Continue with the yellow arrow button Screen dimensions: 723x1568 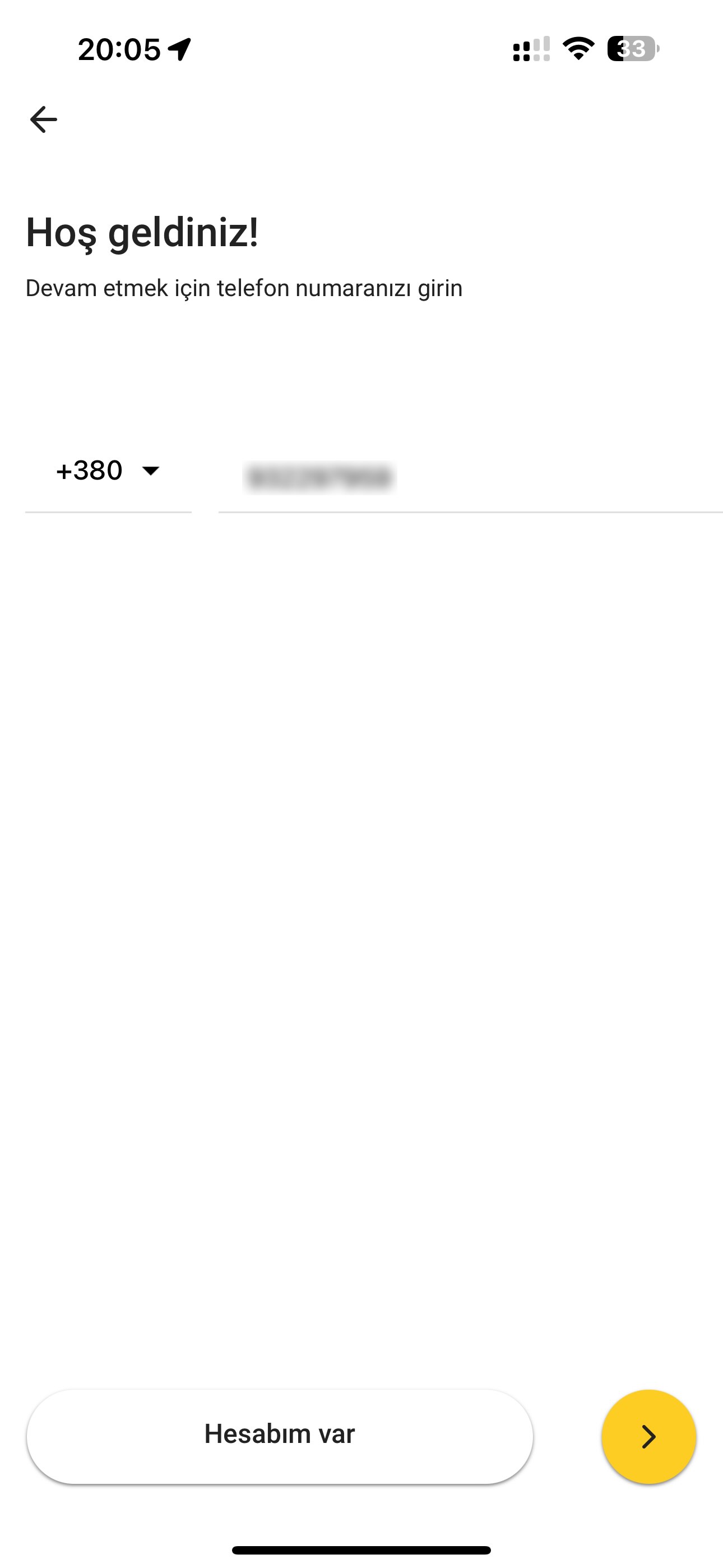click(x=648, y=1437)
